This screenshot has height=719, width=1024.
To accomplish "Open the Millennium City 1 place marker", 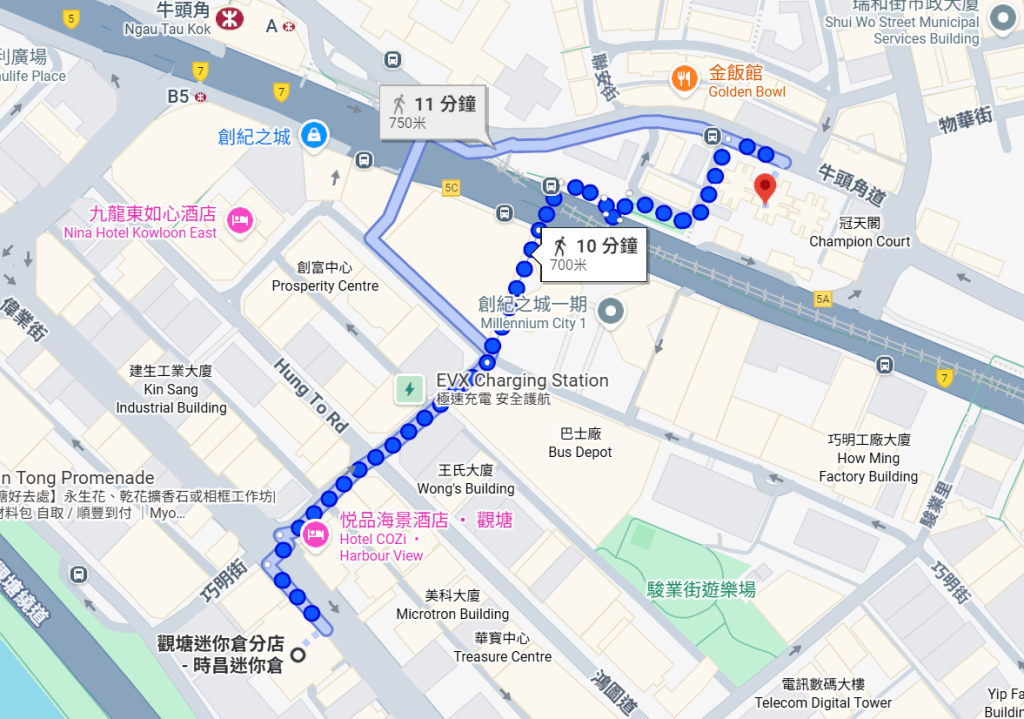I will coord(611,312).
